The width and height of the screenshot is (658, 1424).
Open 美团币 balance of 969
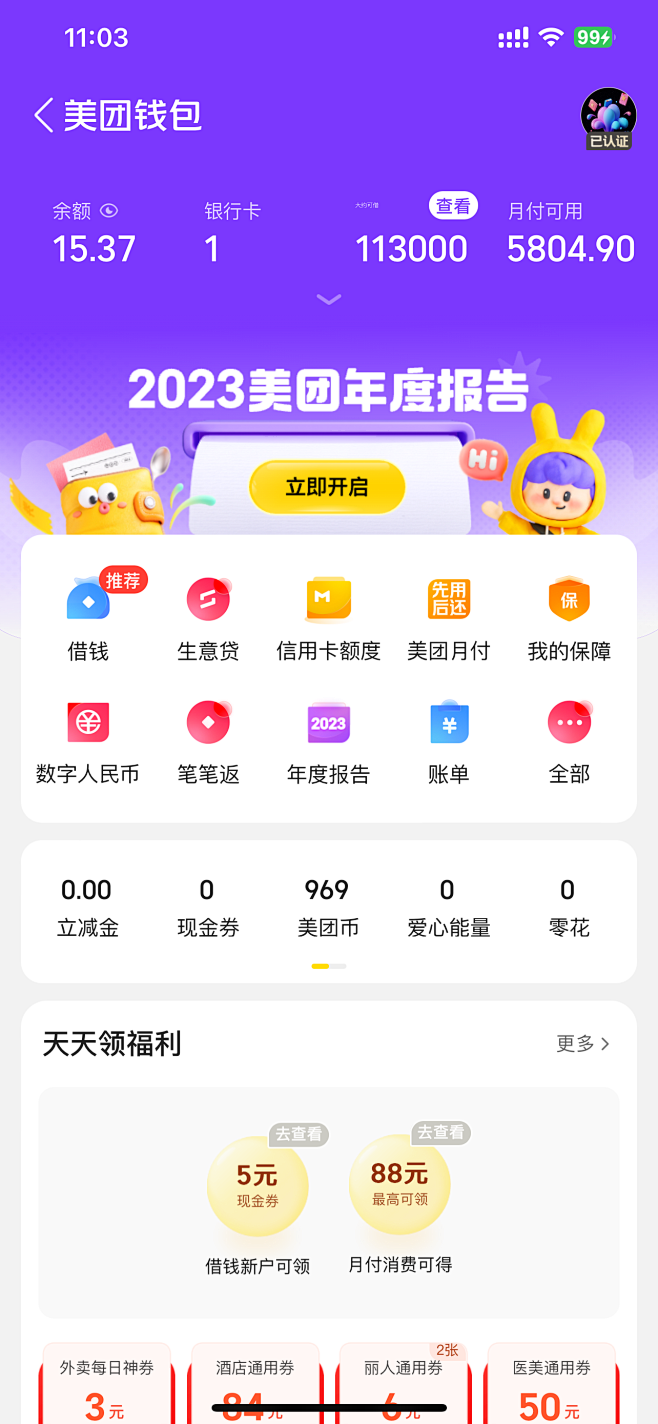point(327,907)
